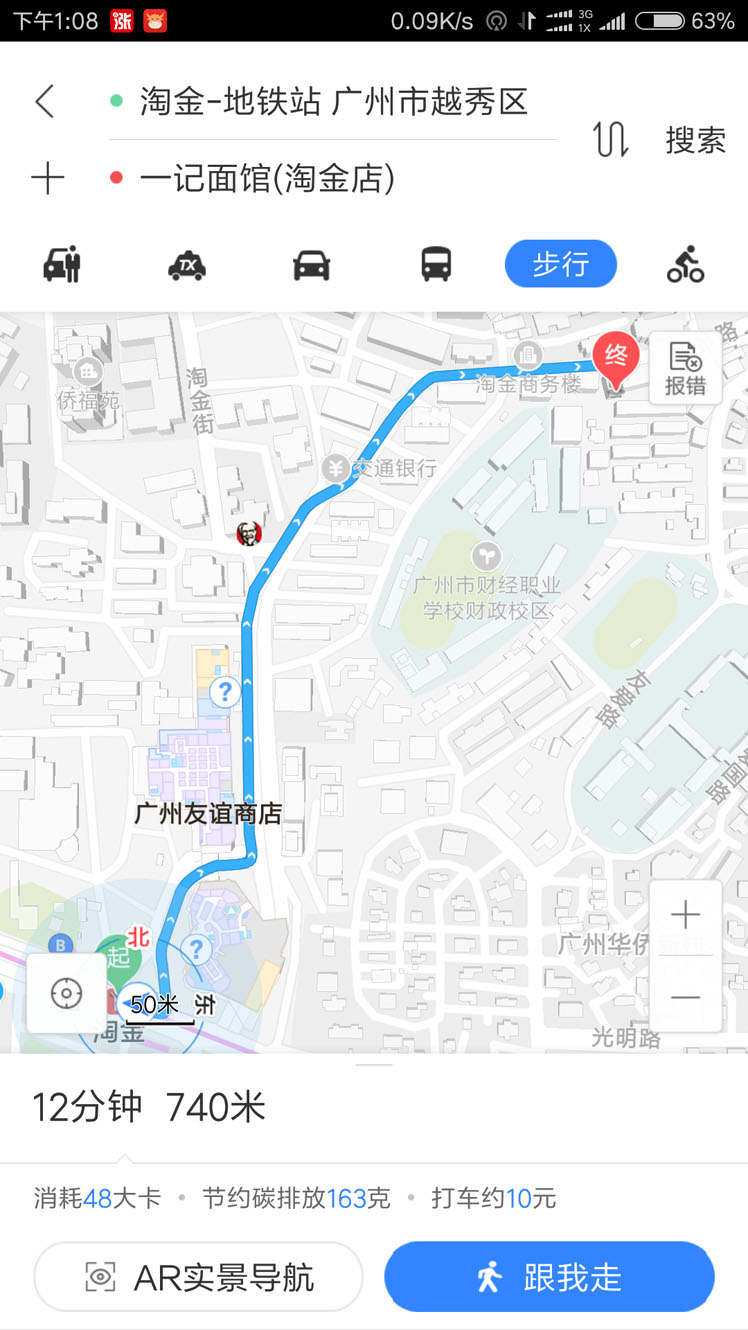Select the 步行 walking tab
Image resolution: width=748 pixels, height=1330 pixels.
click(x=560, y=265)
